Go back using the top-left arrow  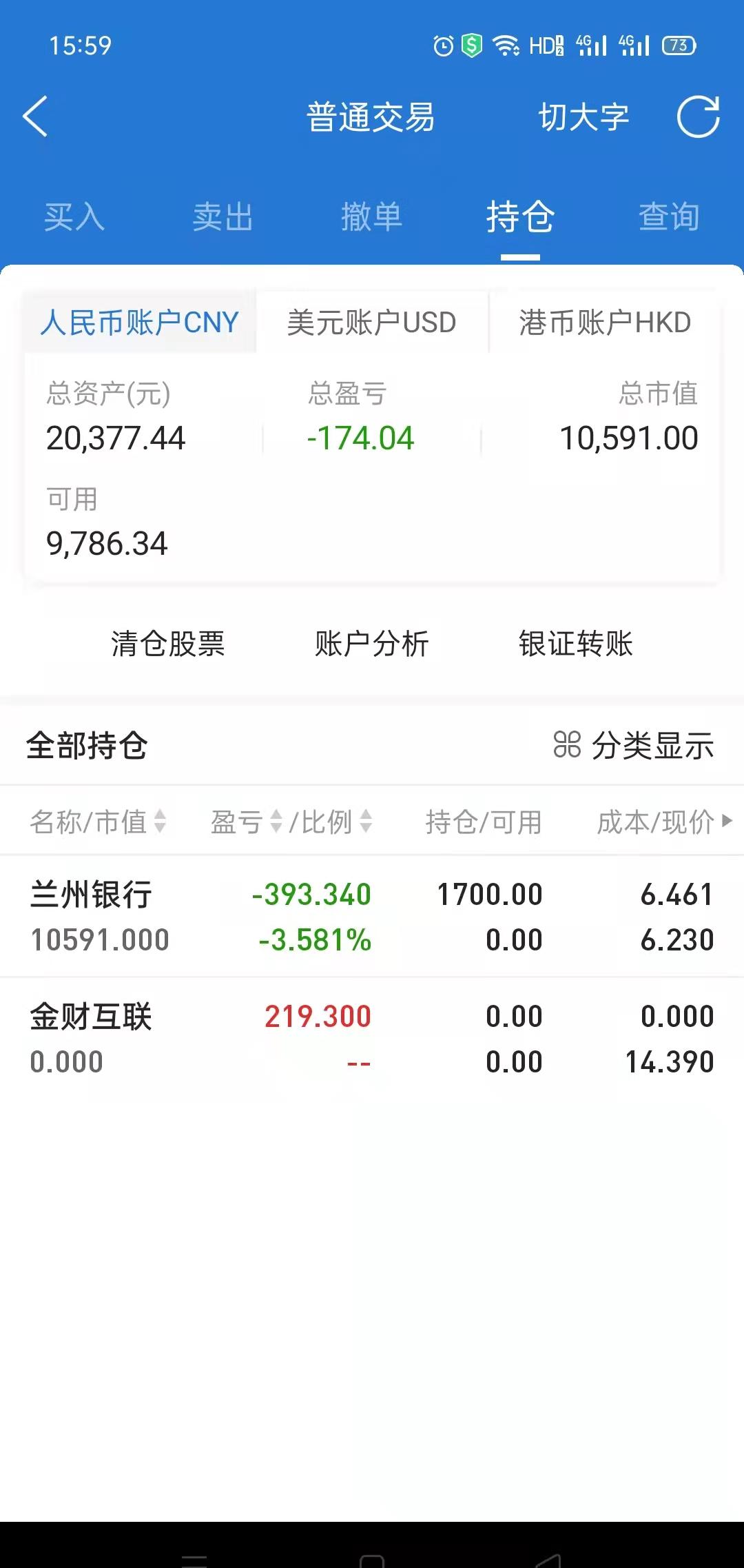pyautogui.click(x=35, y=116)
